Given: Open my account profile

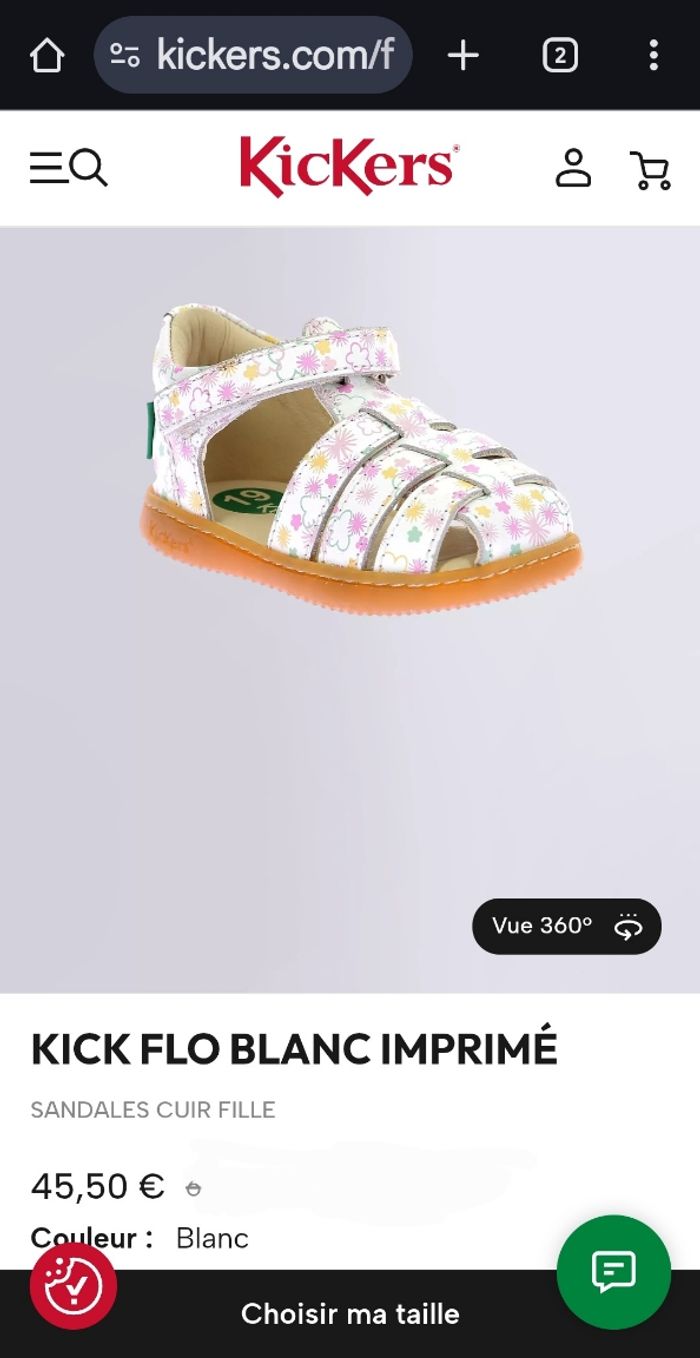Looking at the screenshot, I should 573,168.
